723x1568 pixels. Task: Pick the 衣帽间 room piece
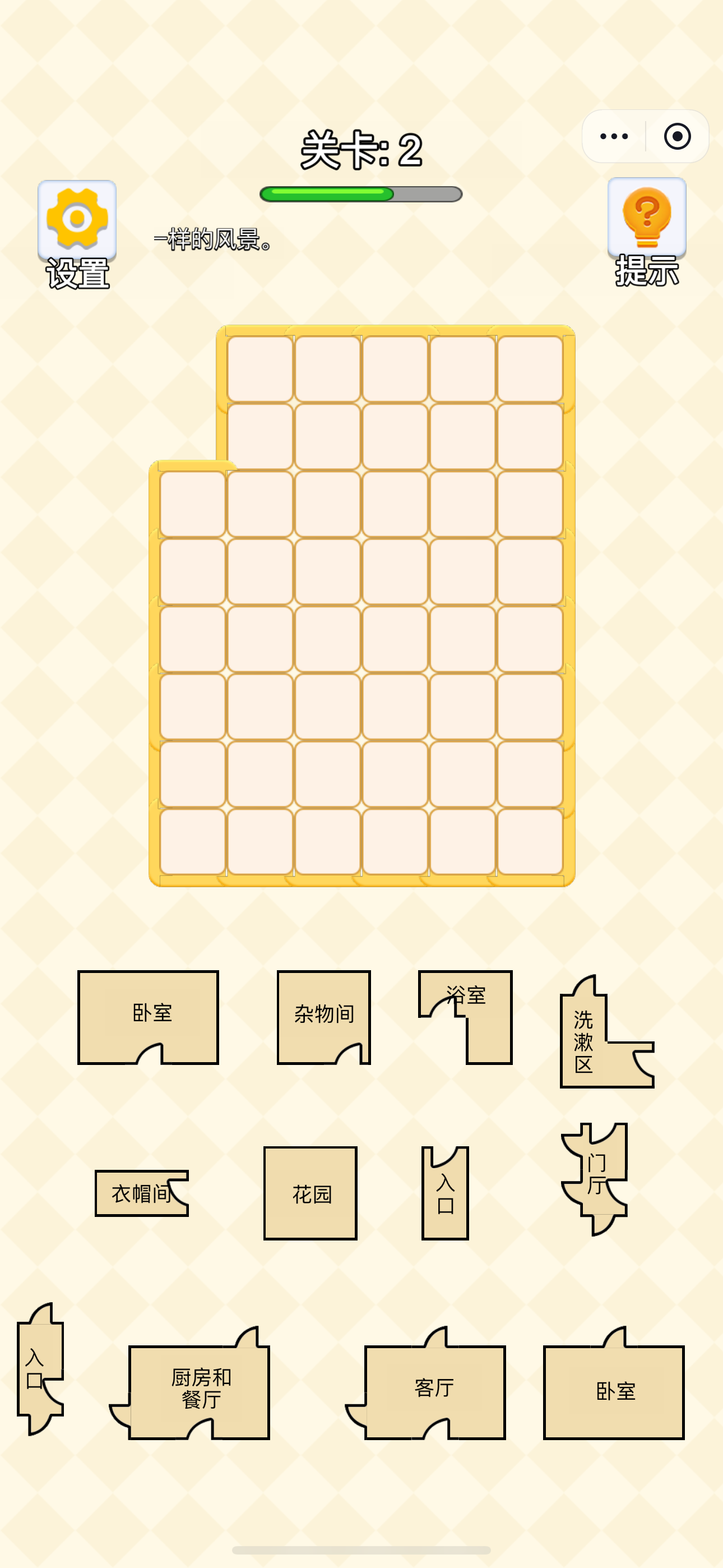(x=140, y=1193)
